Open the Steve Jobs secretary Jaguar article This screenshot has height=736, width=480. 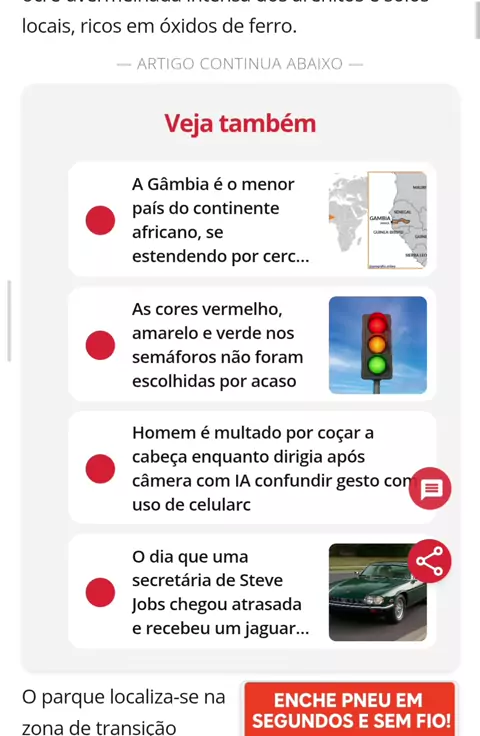[x=252, y=591]
